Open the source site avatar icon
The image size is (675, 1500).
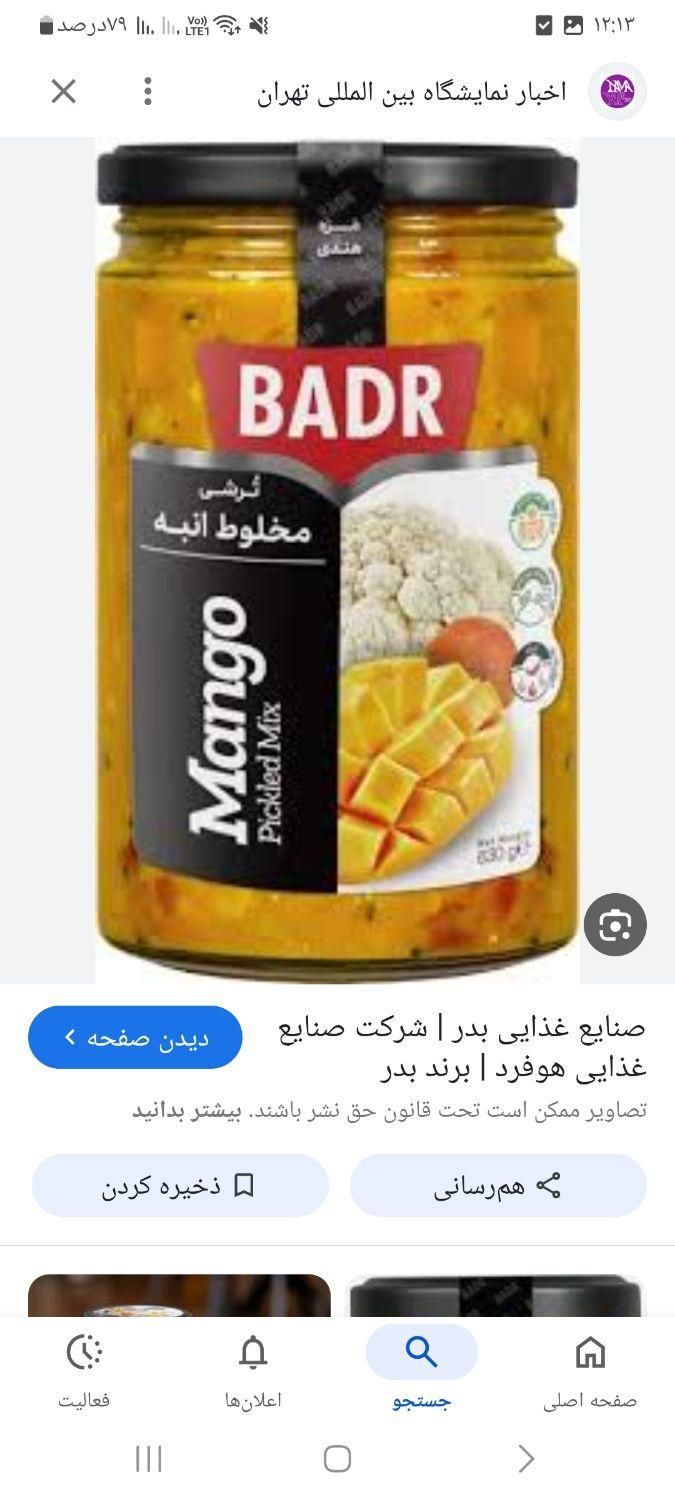point(617,92)
